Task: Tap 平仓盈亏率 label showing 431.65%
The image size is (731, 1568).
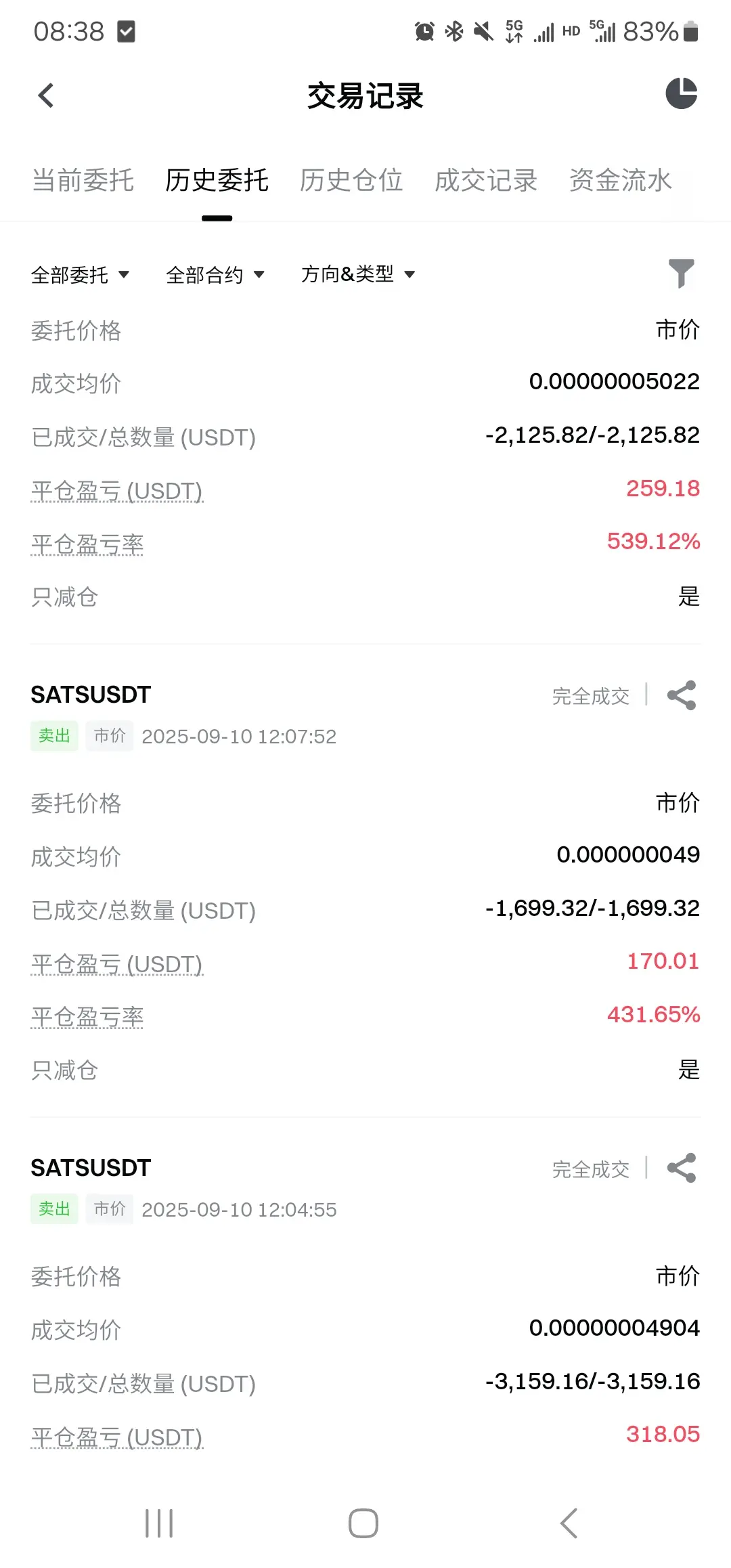Action: [x=87, y=1017]
